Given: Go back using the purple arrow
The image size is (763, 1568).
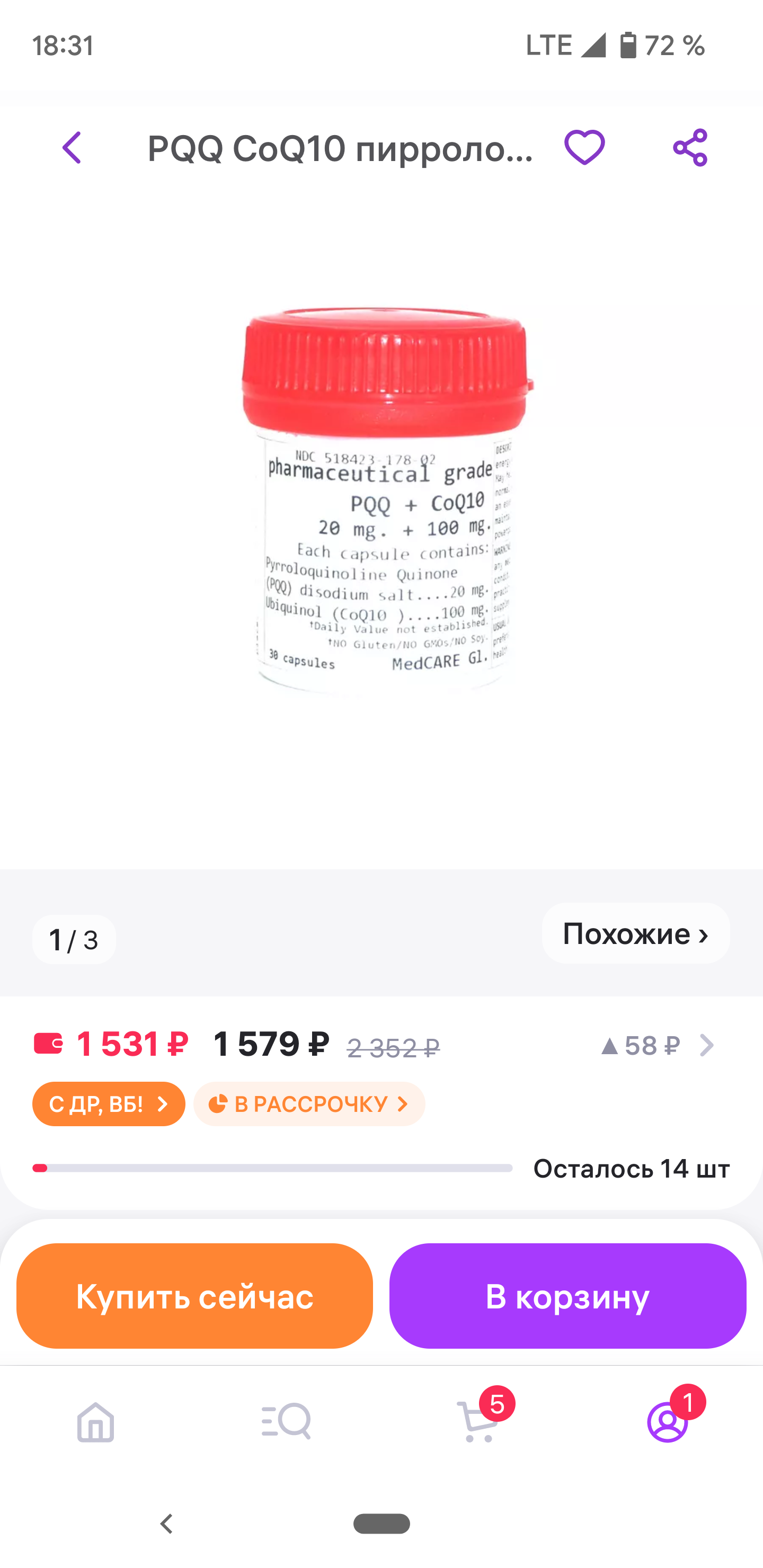Looking at the screenshot, I should click(x=72, y=148).
